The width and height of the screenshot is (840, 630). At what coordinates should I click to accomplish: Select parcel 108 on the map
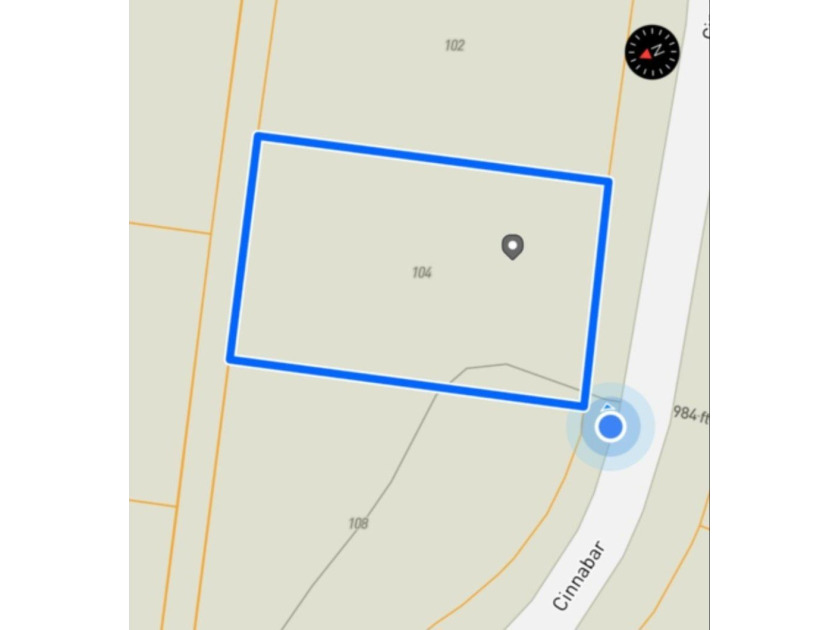[358, 523]
